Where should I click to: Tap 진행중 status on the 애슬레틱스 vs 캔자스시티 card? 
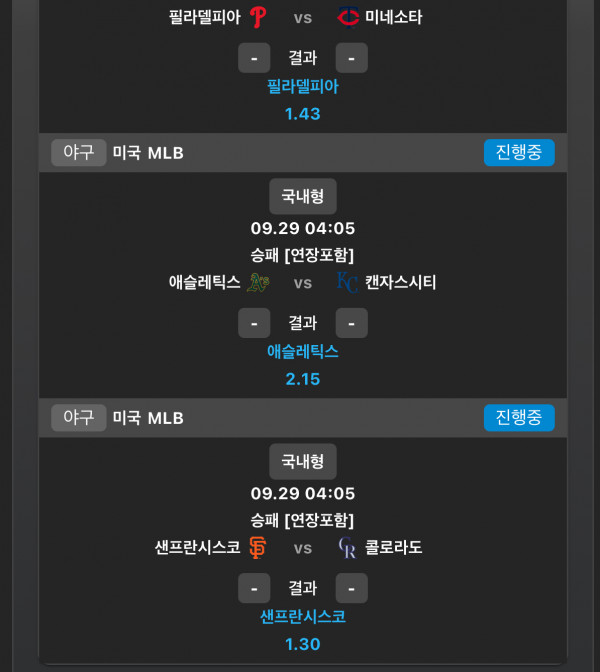pos(518,152)
